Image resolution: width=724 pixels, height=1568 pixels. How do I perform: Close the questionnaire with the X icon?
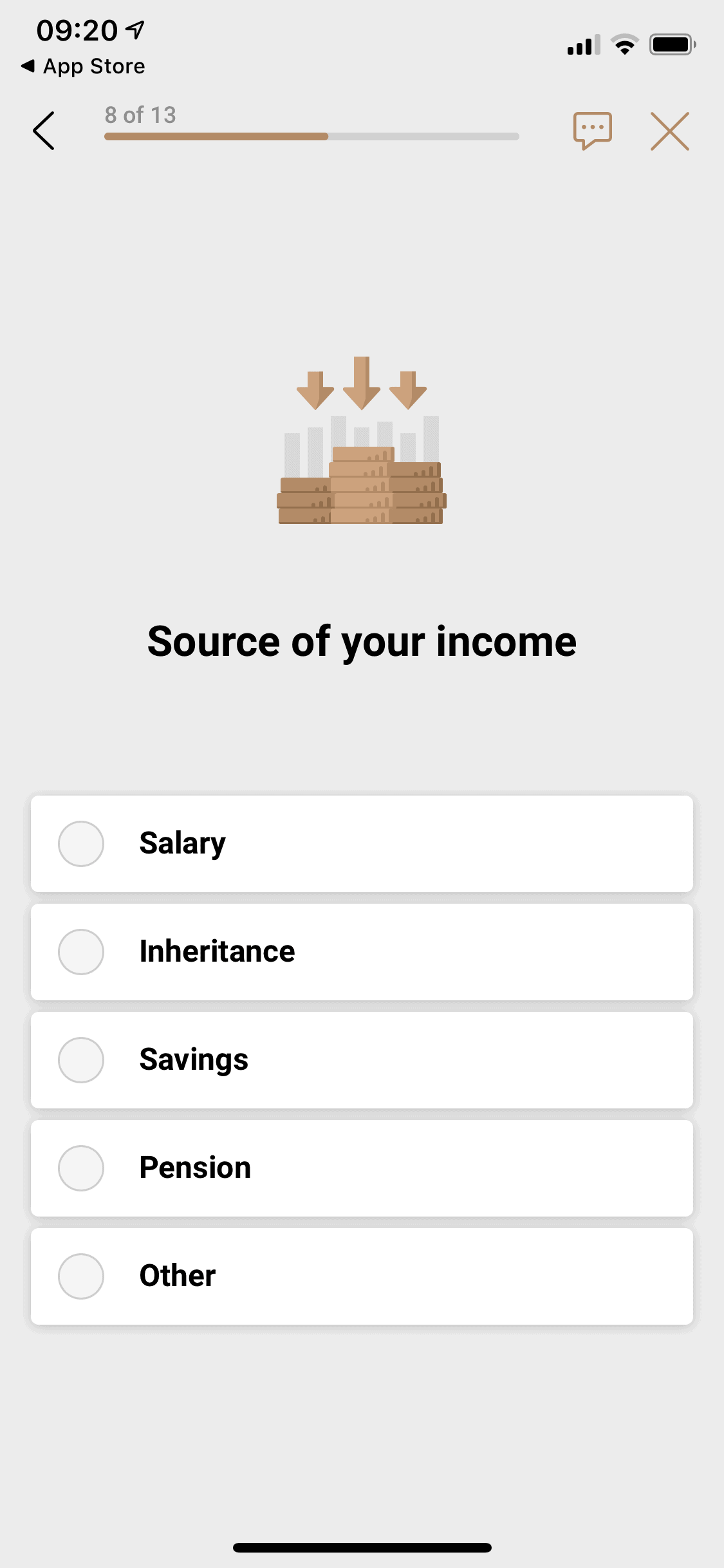pyautogui.click(x=670, y=130)
